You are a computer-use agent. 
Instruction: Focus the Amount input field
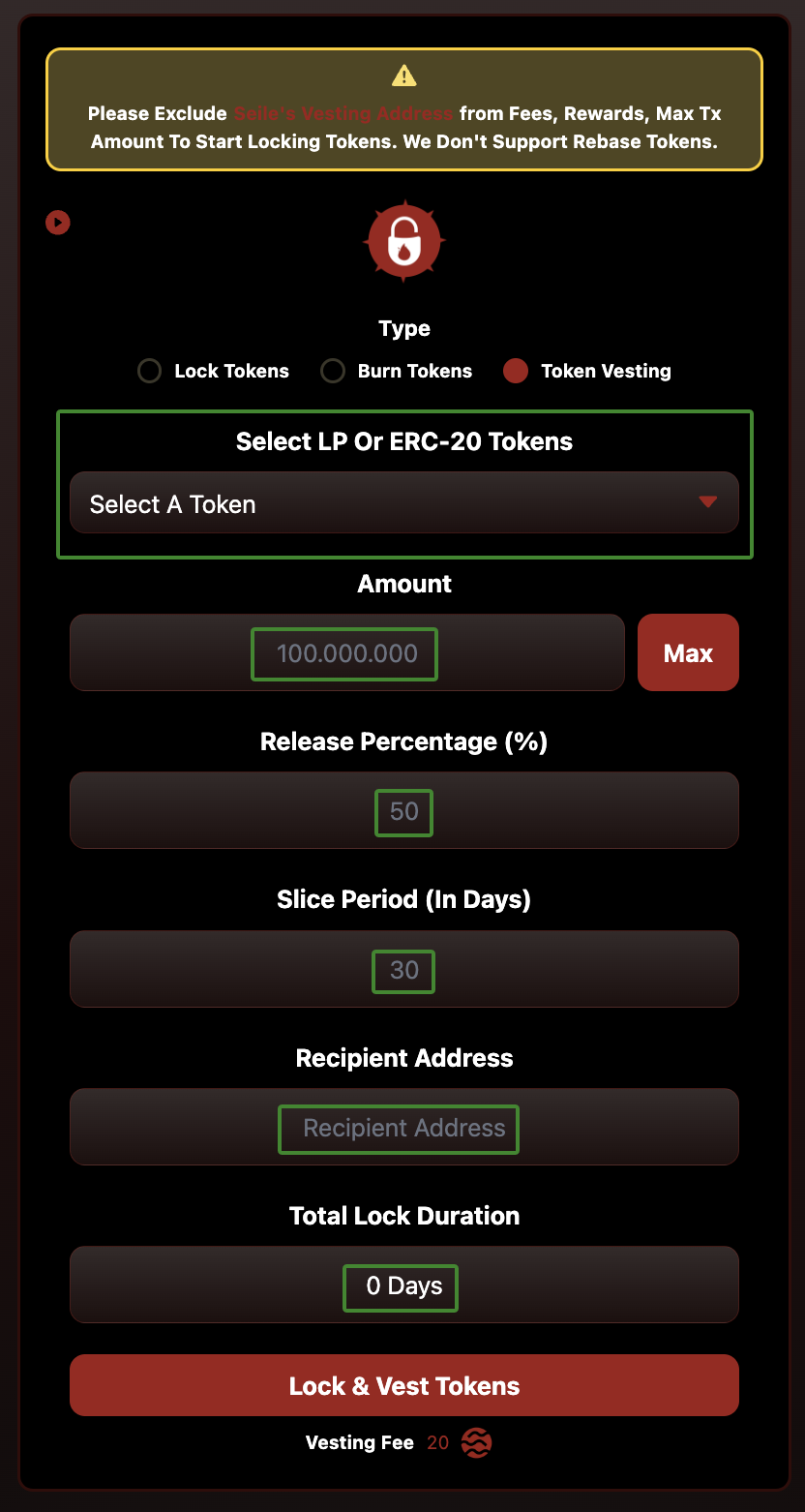[346, 653]
